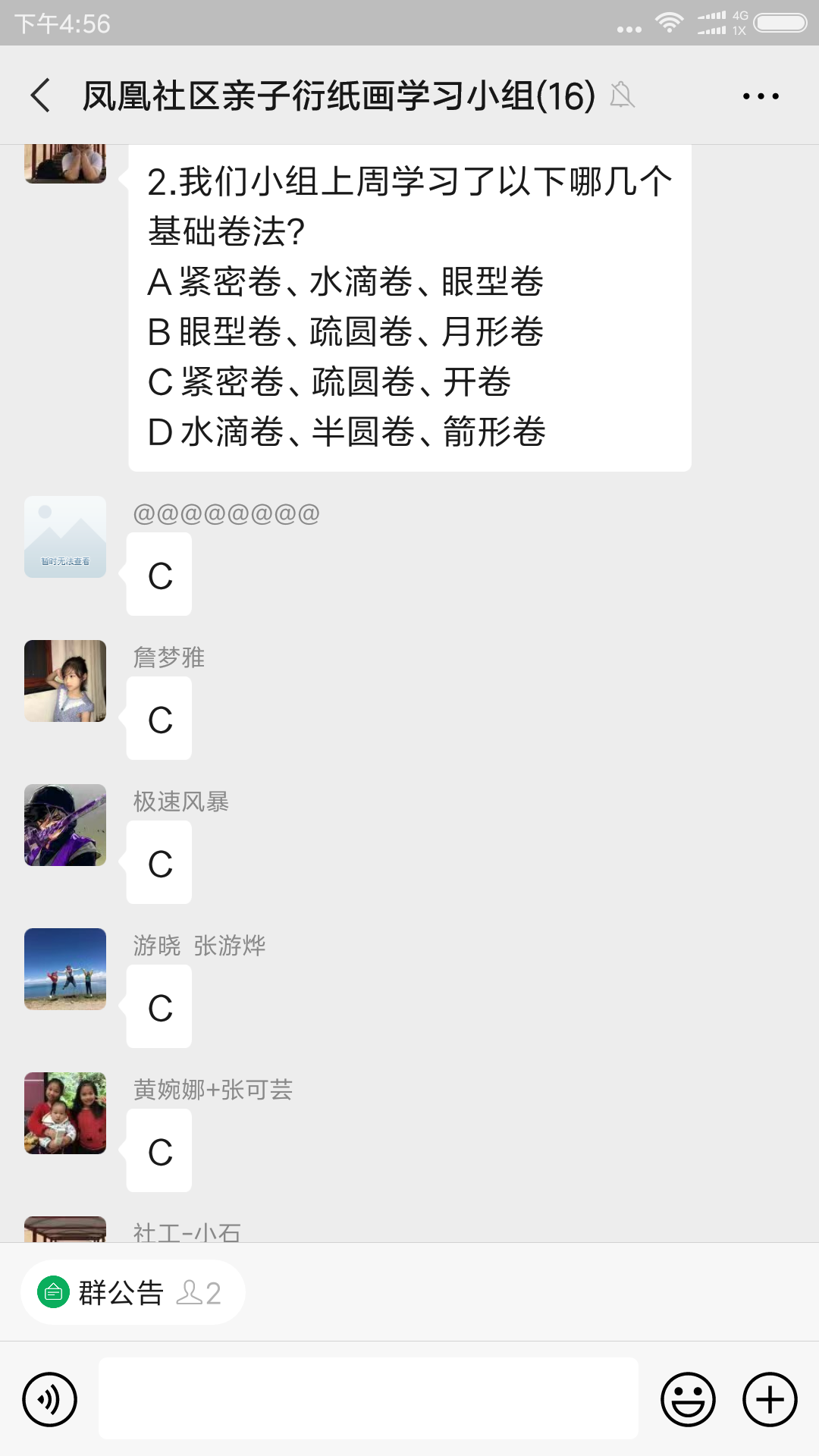Open the plus attachment menu
The height and width of the screenshot is (1456, 819).
770,1399
